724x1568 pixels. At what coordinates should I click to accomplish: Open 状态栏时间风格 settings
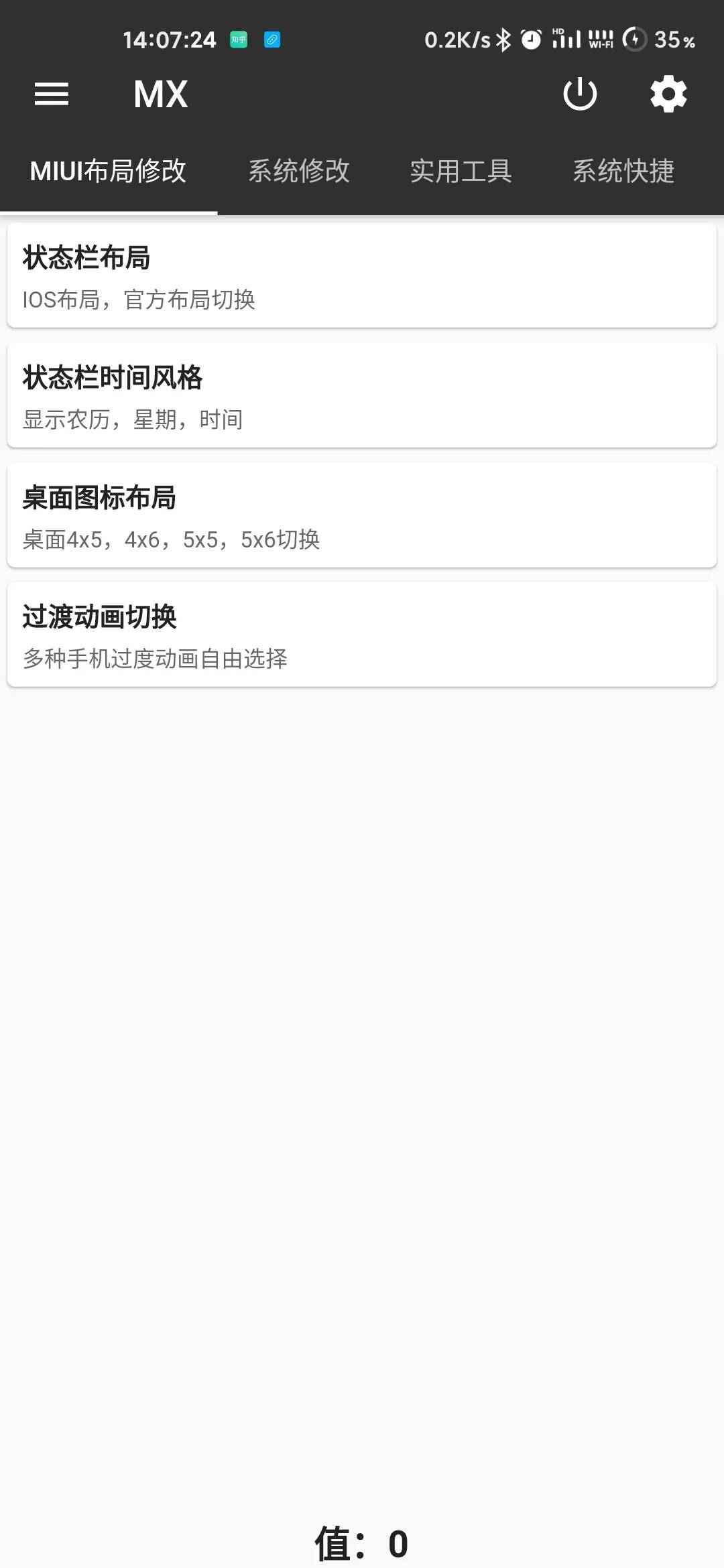click(x=362, y=396)
